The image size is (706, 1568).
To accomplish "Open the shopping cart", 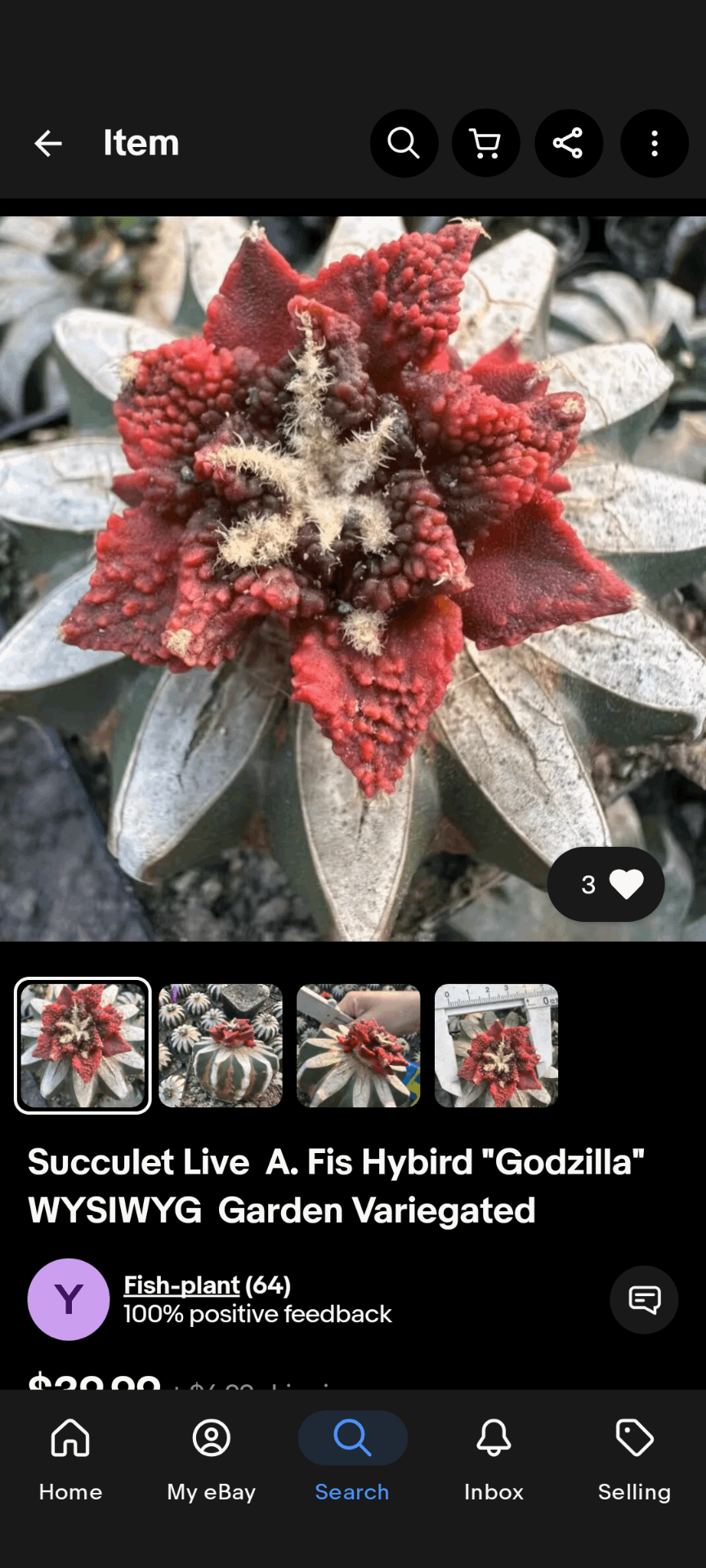I will point(486,144).
